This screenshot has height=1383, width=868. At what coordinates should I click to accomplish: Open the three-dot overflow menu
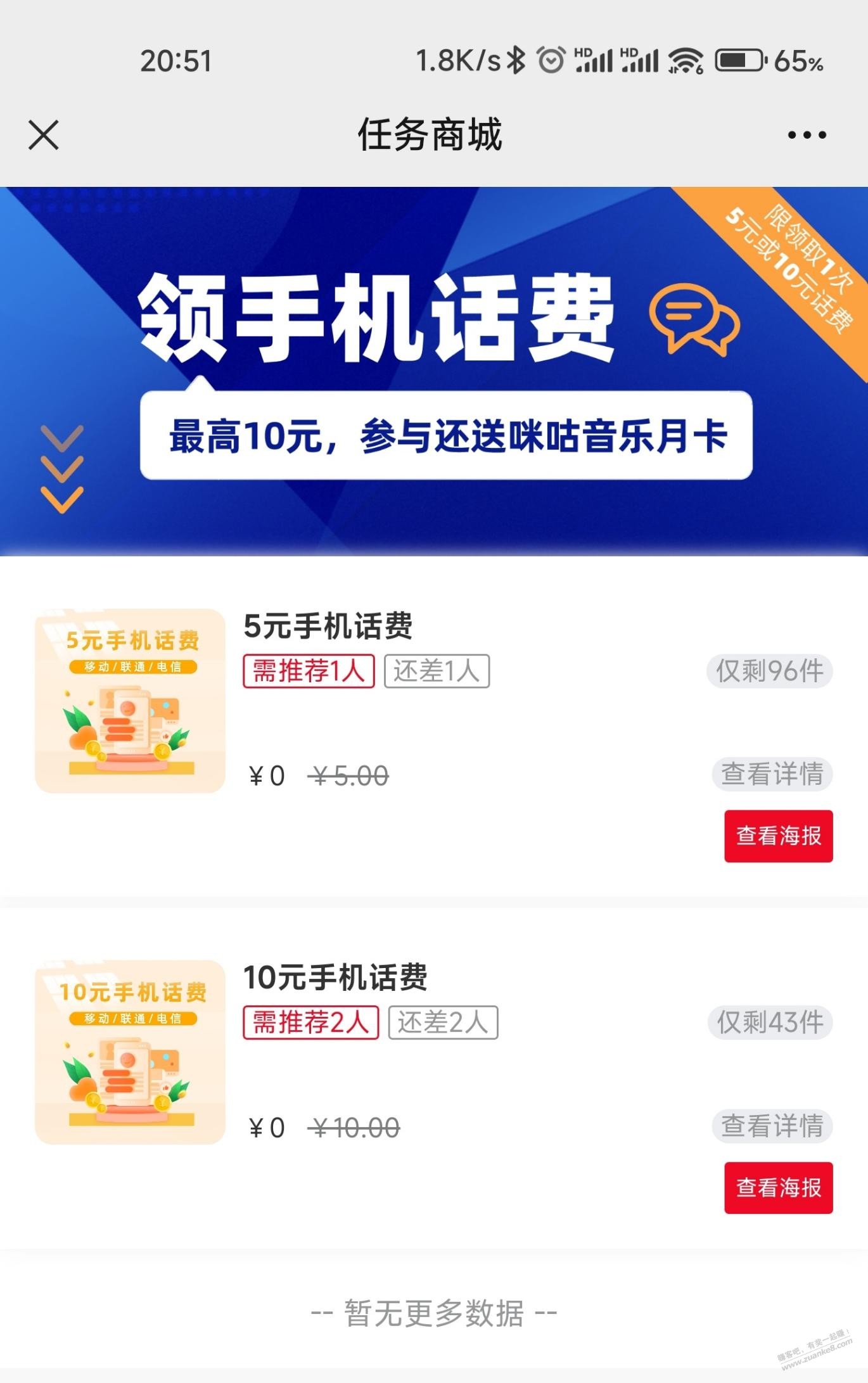(807, 135)
